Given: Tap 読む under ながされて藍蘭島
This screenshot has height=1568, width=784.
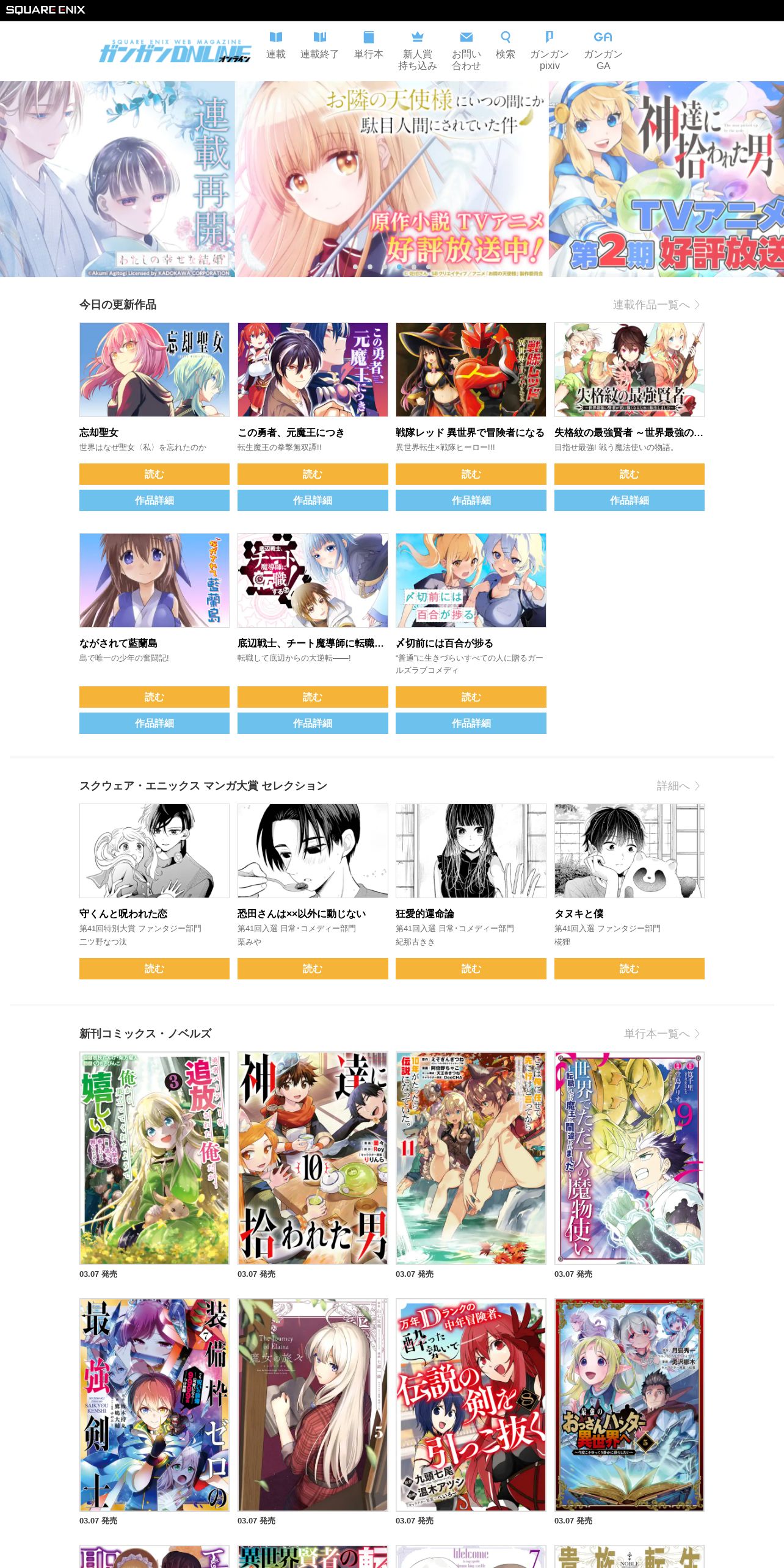Looking at the screenshot, I should (x=154, y=697).
